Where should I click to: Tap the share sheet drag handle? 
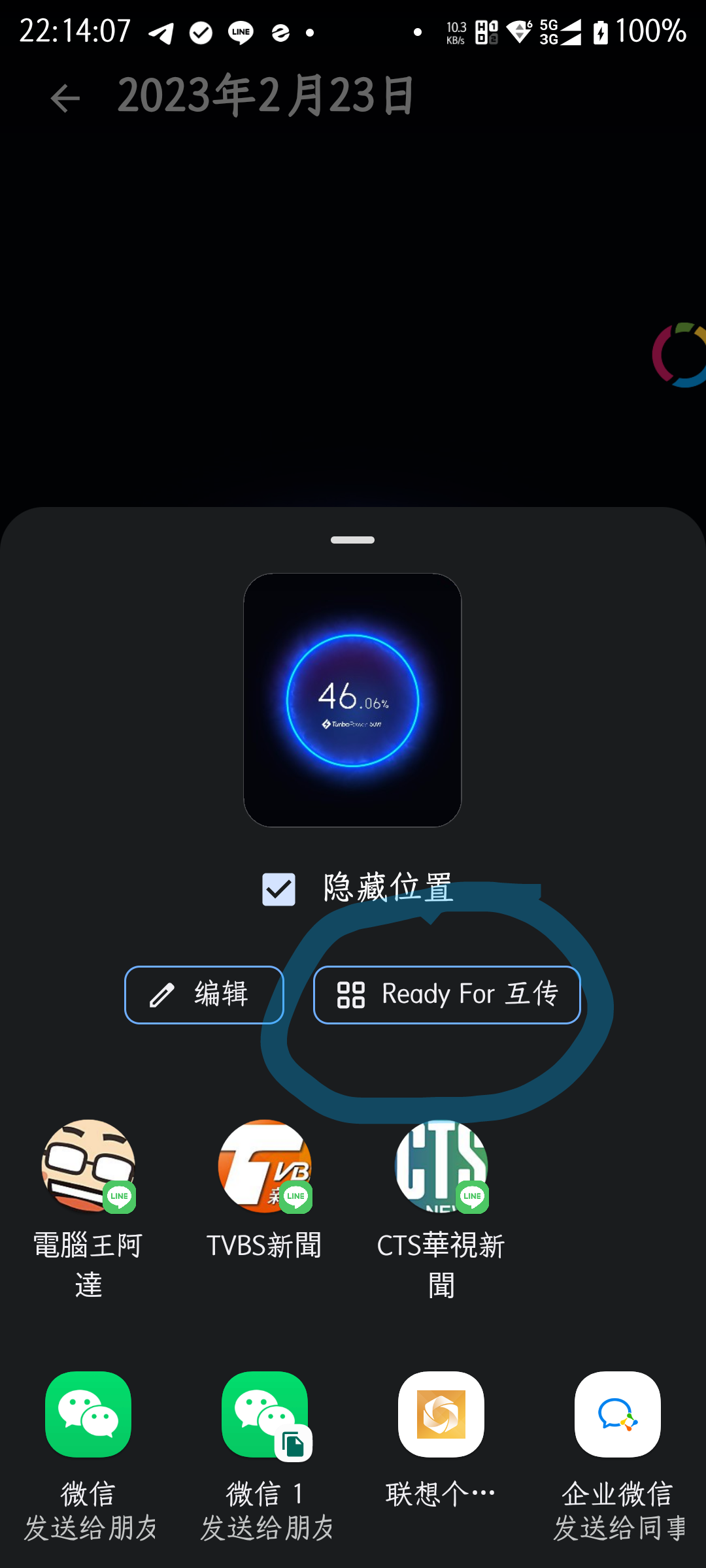[352, 540]
